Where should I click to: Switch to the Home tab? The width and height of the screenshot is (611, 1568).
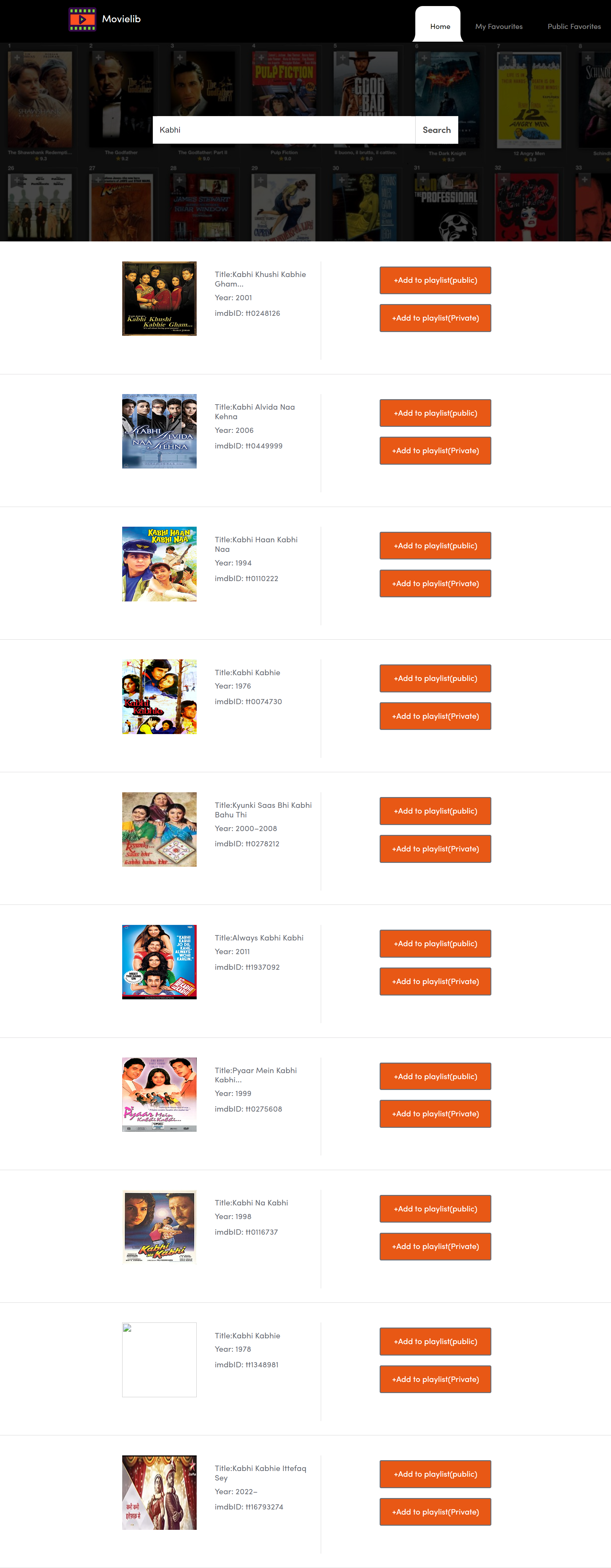point(440,26)
